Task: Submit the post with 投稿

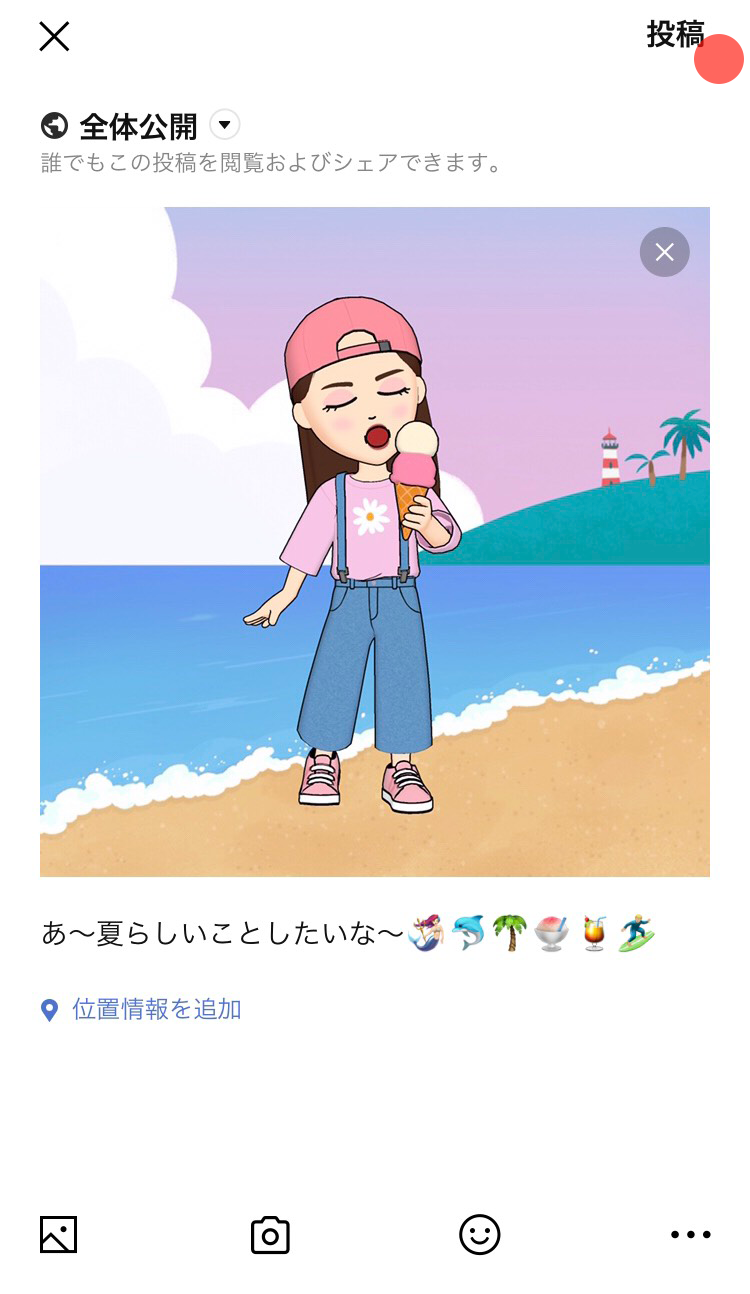Action: tap(676, 36)
